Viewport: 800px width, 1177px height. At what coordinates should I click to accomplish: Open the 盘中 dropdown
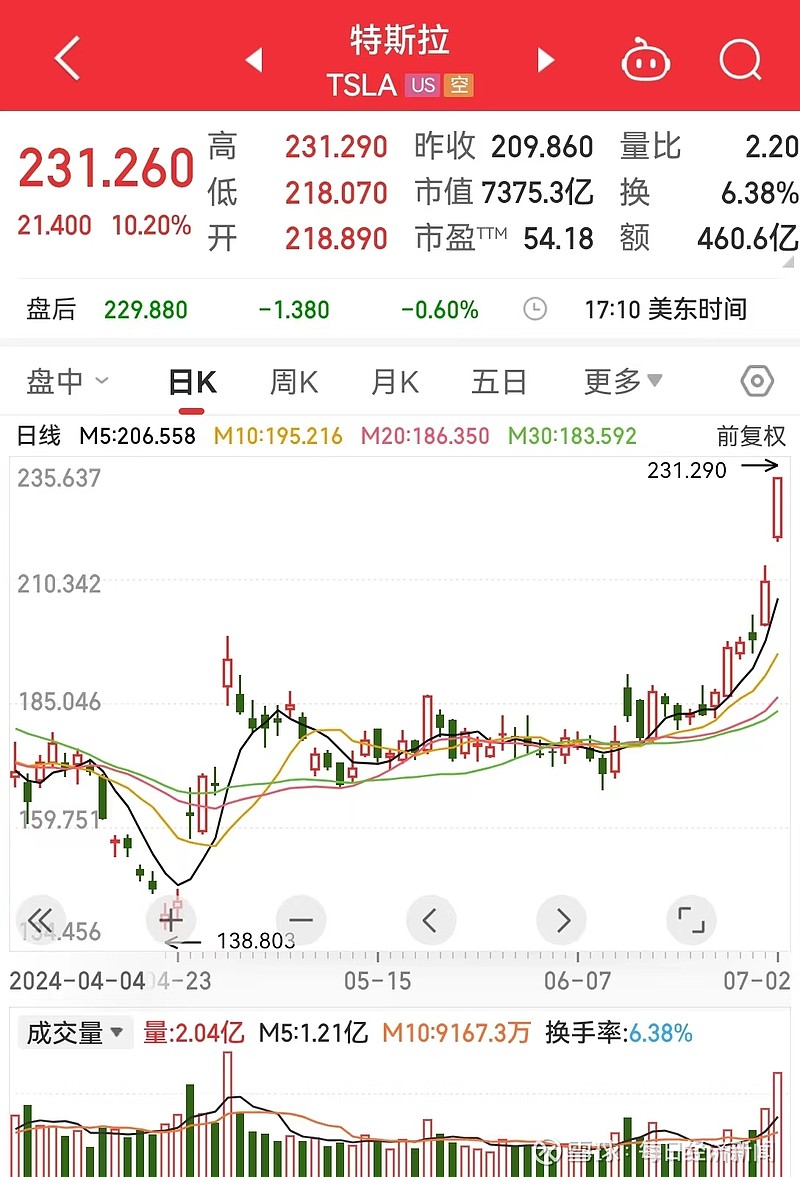[x=65, y=381]
